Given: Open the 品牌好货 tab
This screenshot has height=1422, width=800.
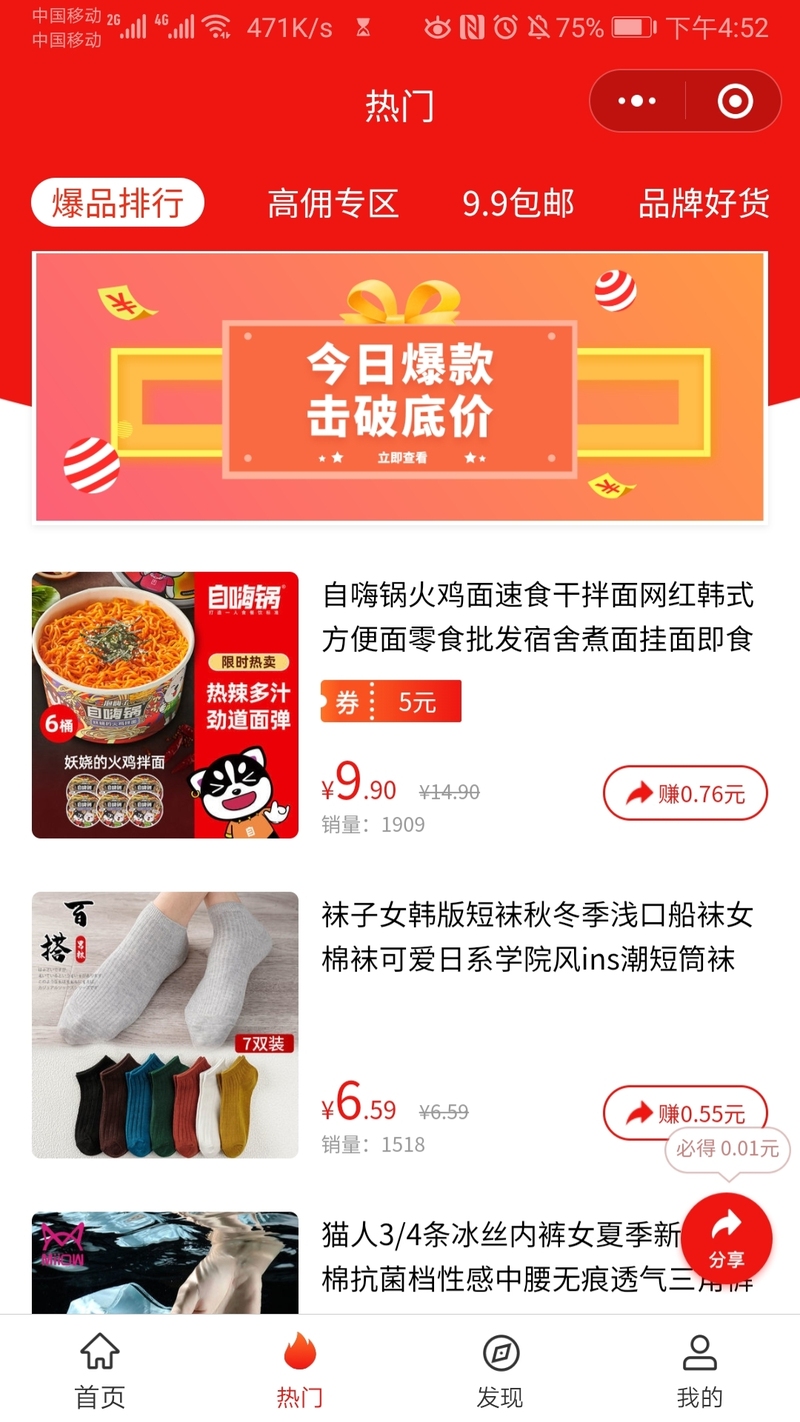Looking at the screenshot, I should pyautogui.click(x=704, y=203).
